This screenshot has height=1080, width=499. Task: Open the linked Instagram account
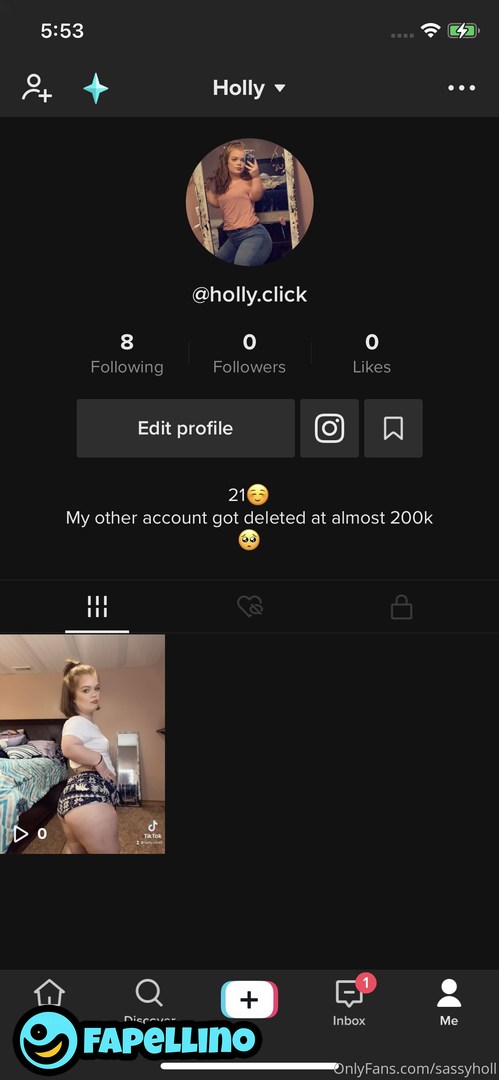click(329, 428)
